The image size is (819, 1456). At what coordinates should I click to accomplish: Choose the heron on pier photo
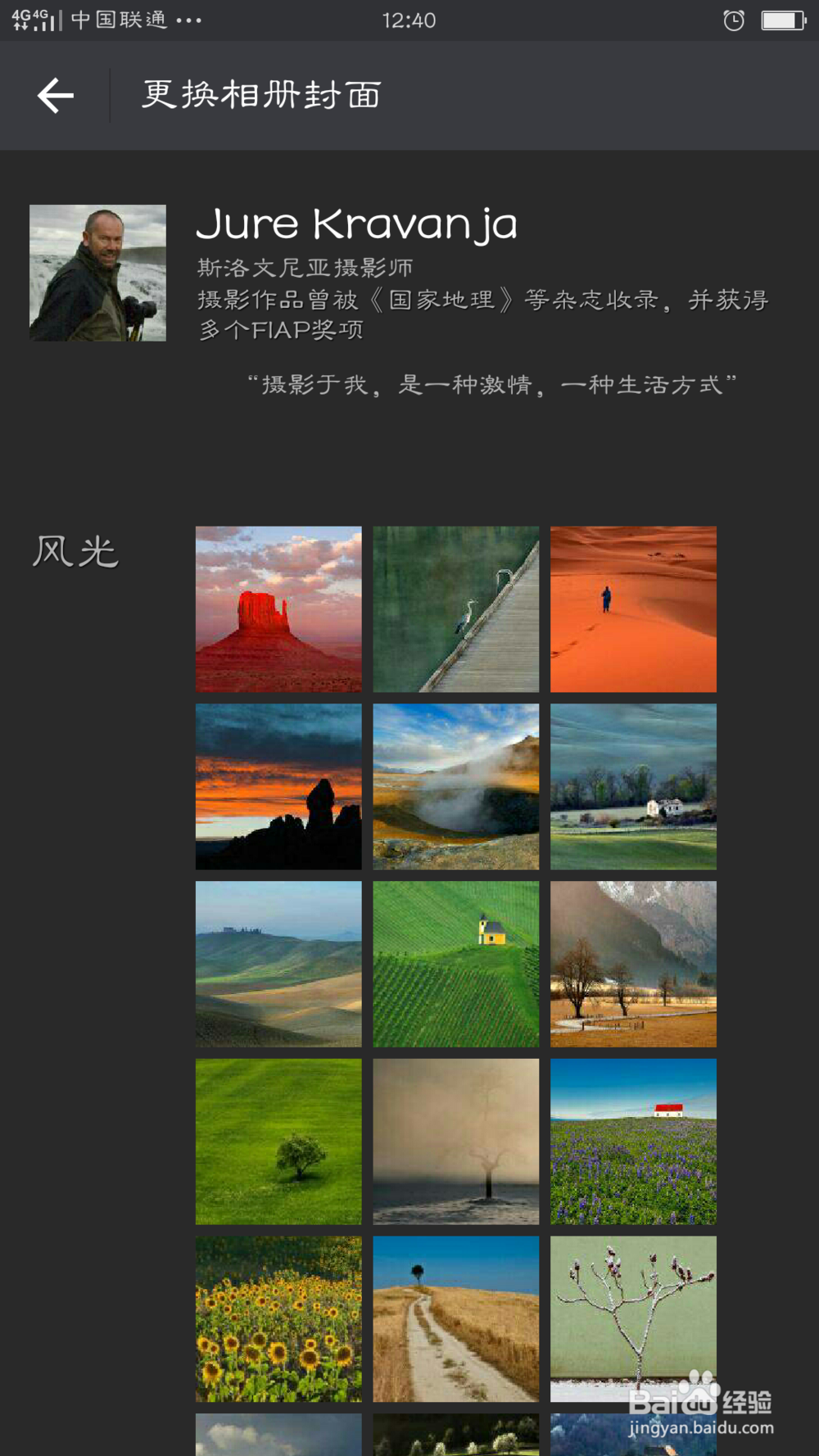tap(455, 608)
